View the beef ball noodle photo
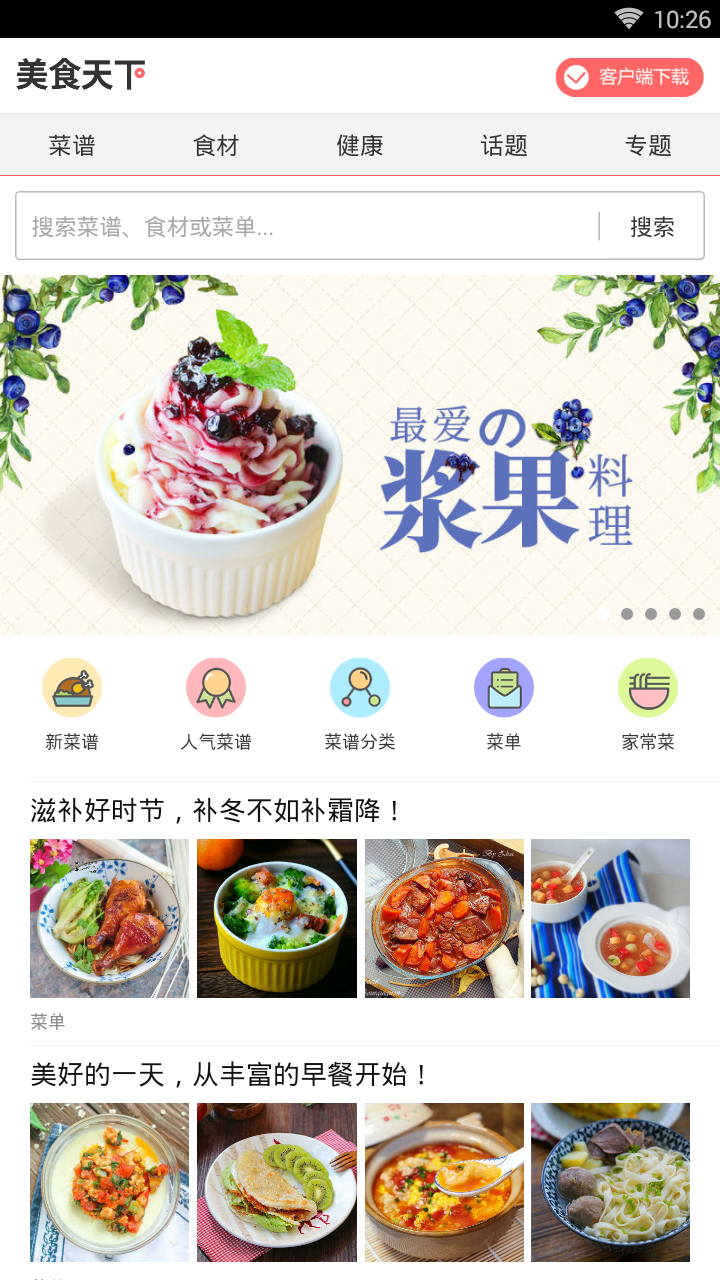The width and height of the screenshot is (720, 1280). 610,1182
